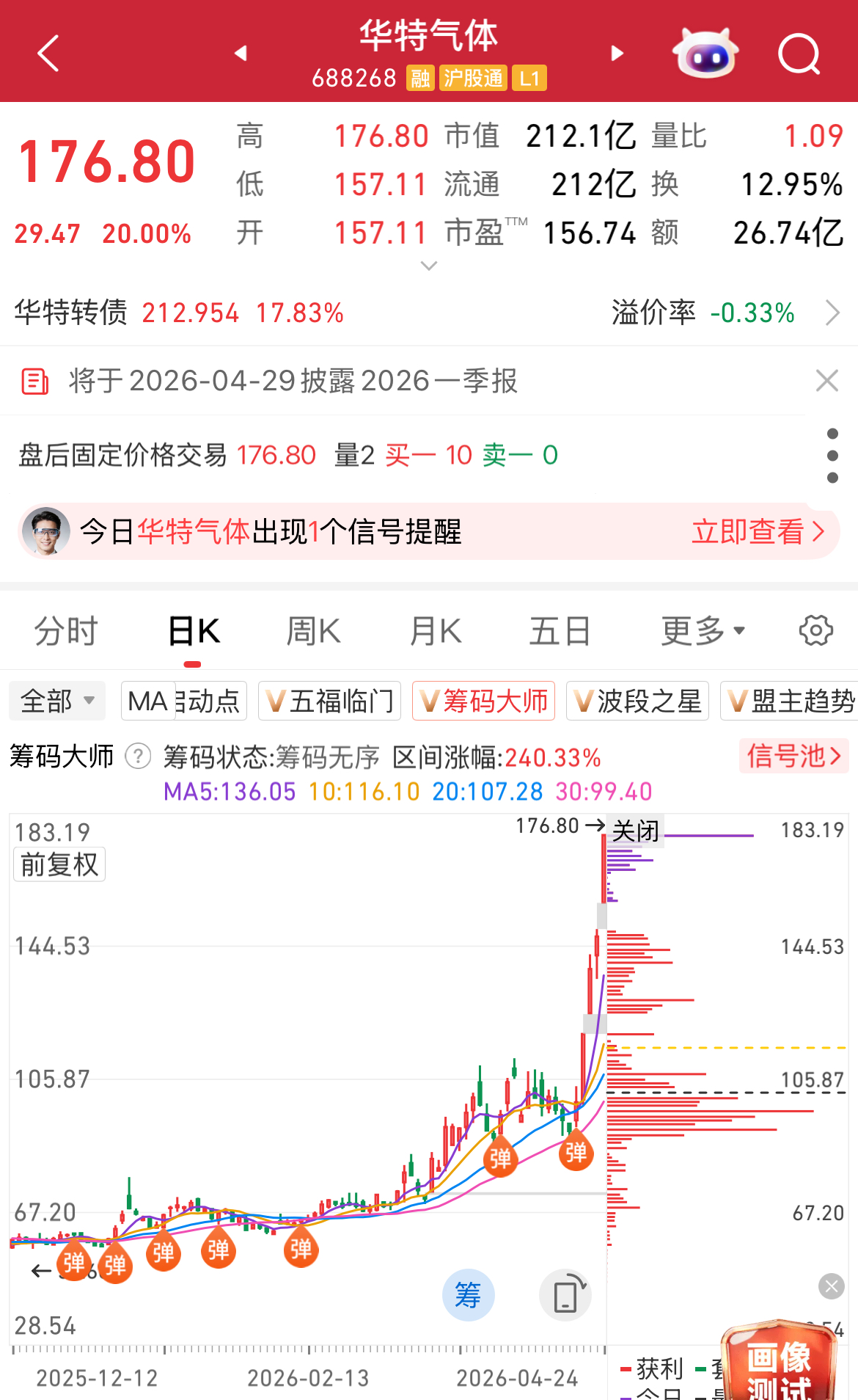This screenshot has width=858, height=1400.
Task: Switch to the 分时 chart tab
Action: point(66,631)
